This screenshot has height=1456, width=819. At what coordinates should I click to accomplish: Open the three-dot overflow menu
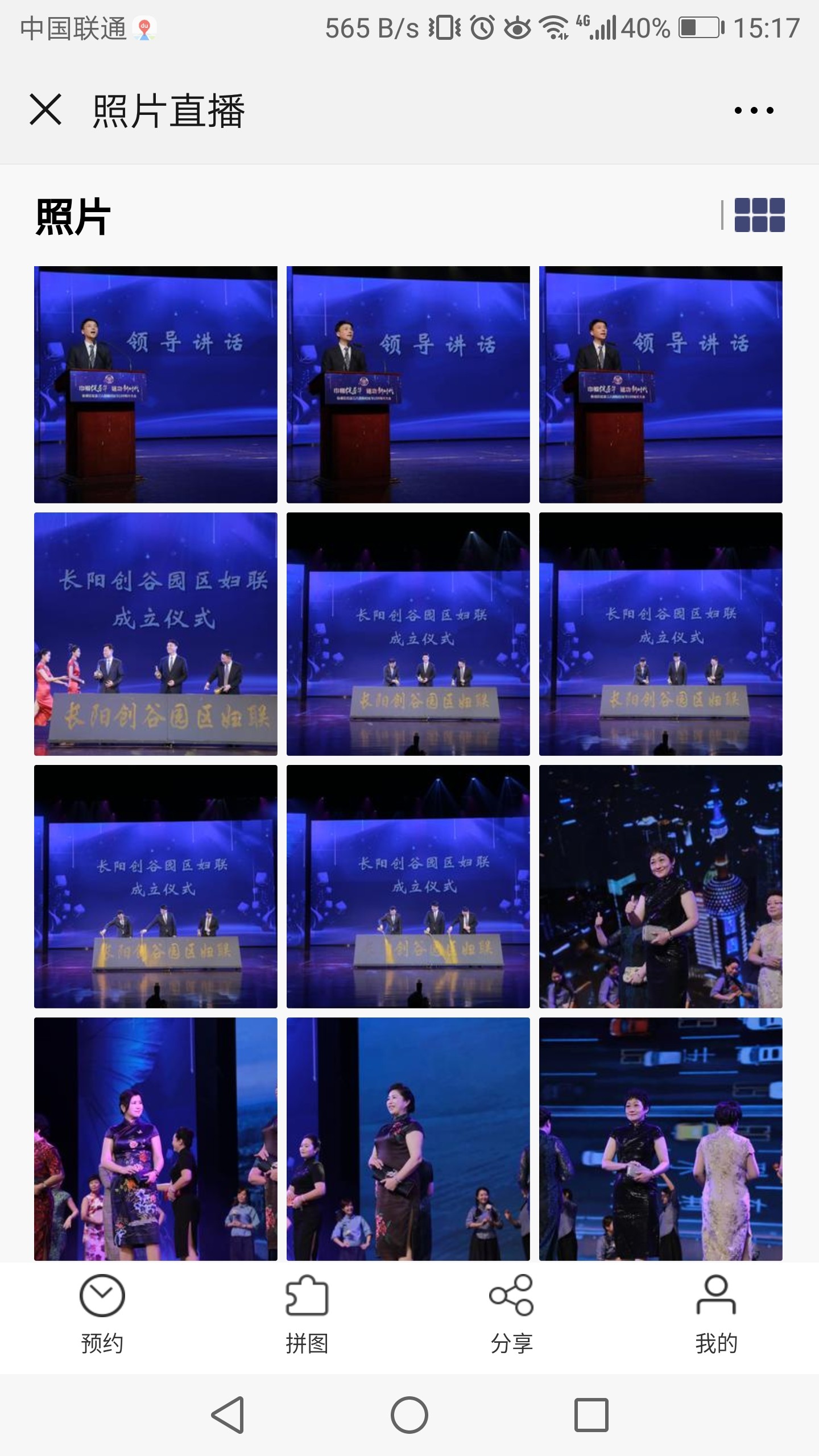point(754,110)
